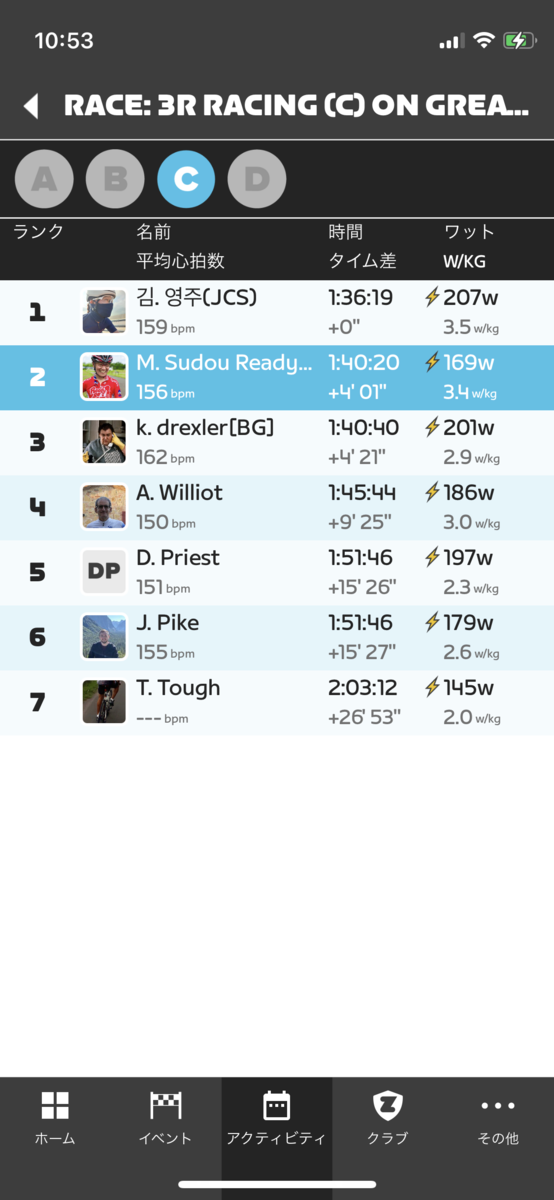Viewport: 554px width, 1200px height.
Task: Select the アクティビティ tab
Action: 277,1118
